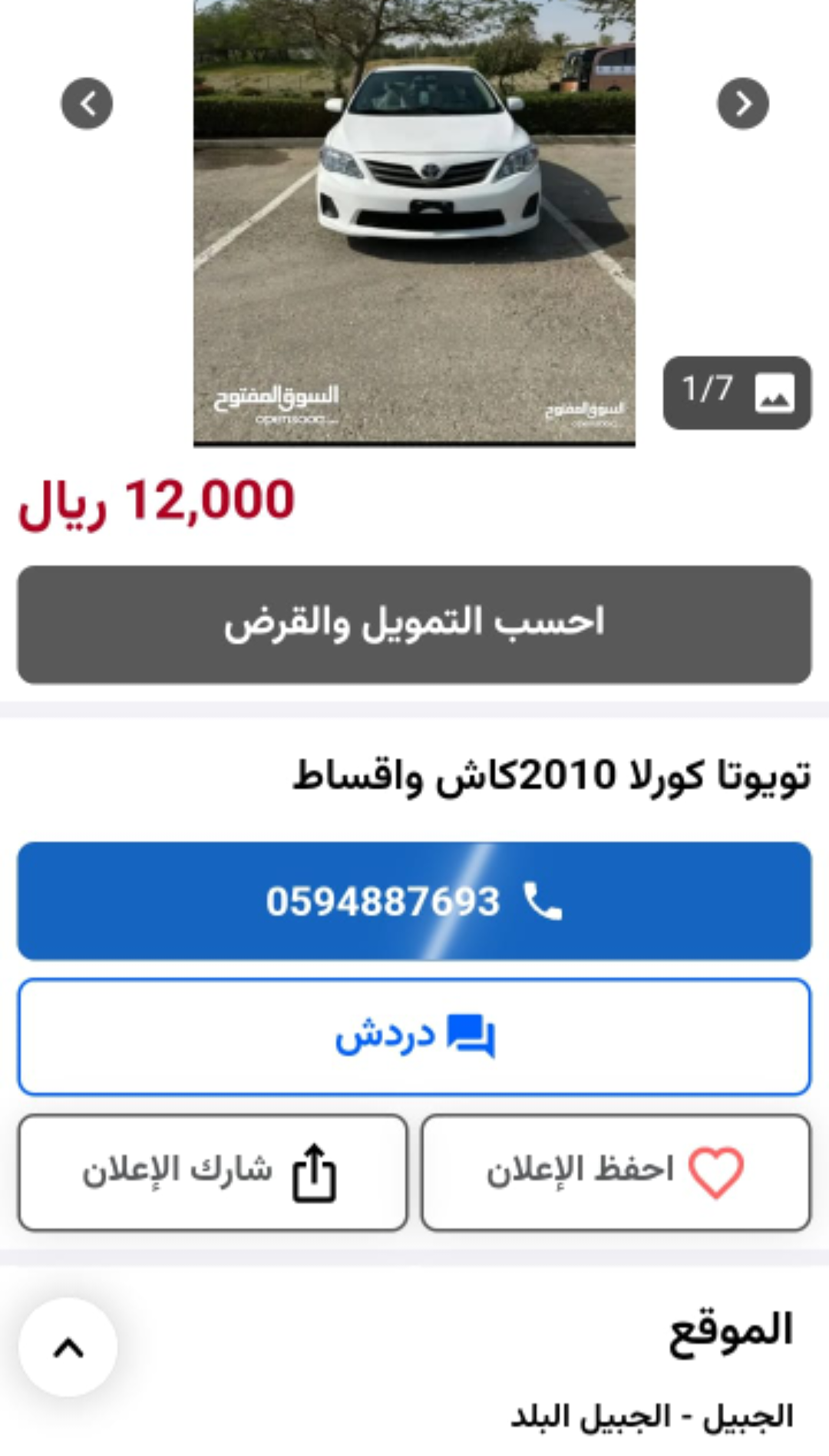Jump back to top with the up arrow

[68, 1347]
